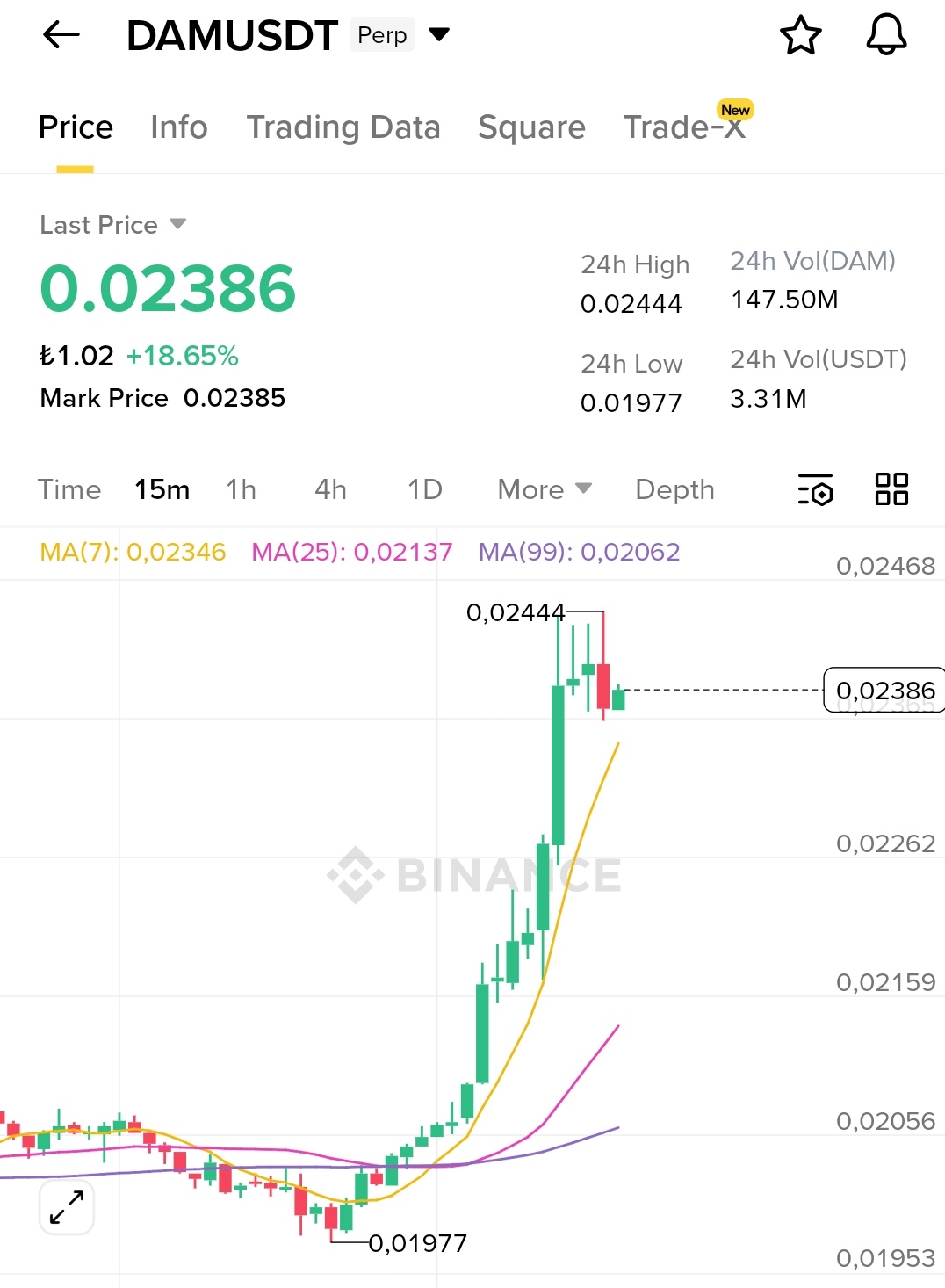Open the Square tab
The width and height of the screenshot is (945, 1288).
(531, 127)
